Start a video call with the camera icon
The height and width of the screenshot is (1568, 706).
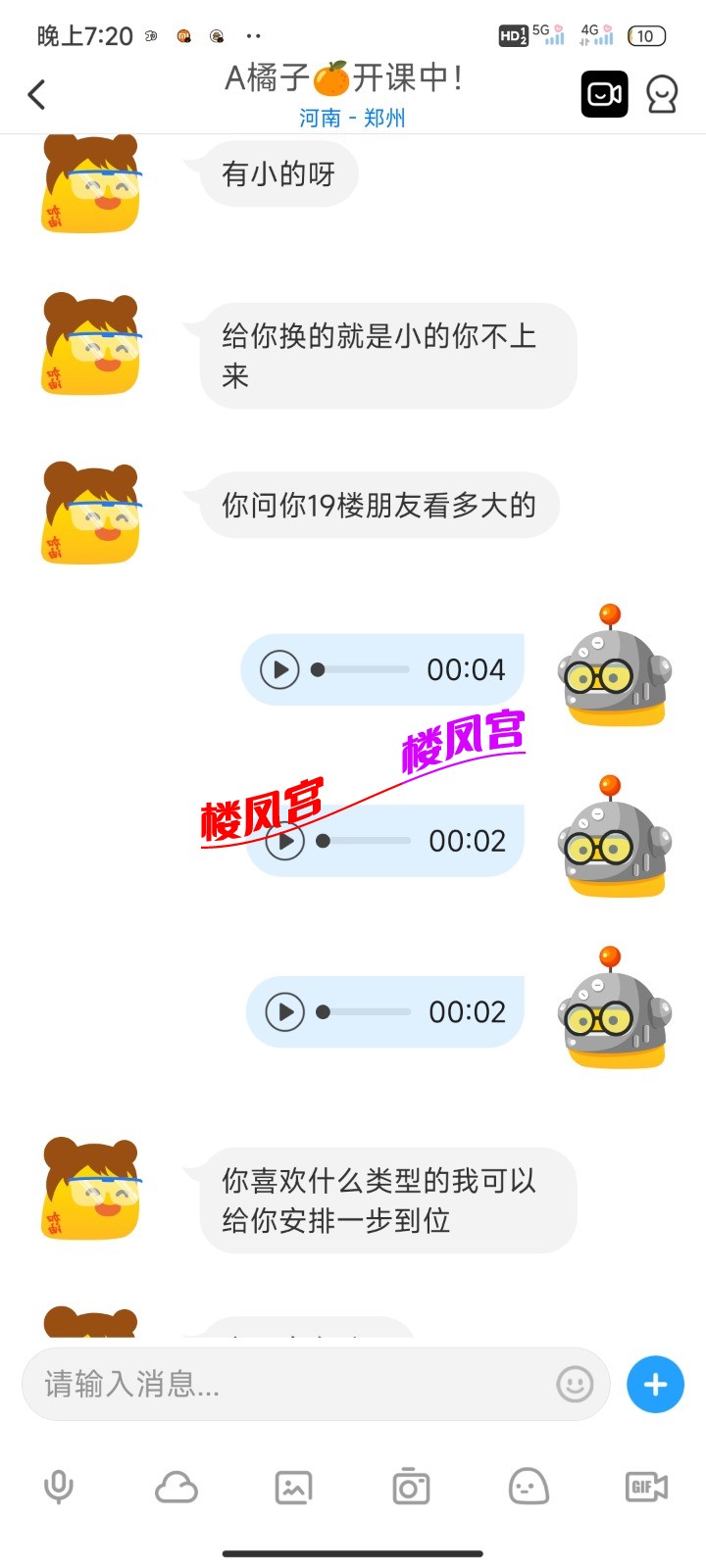pos(604,94)
